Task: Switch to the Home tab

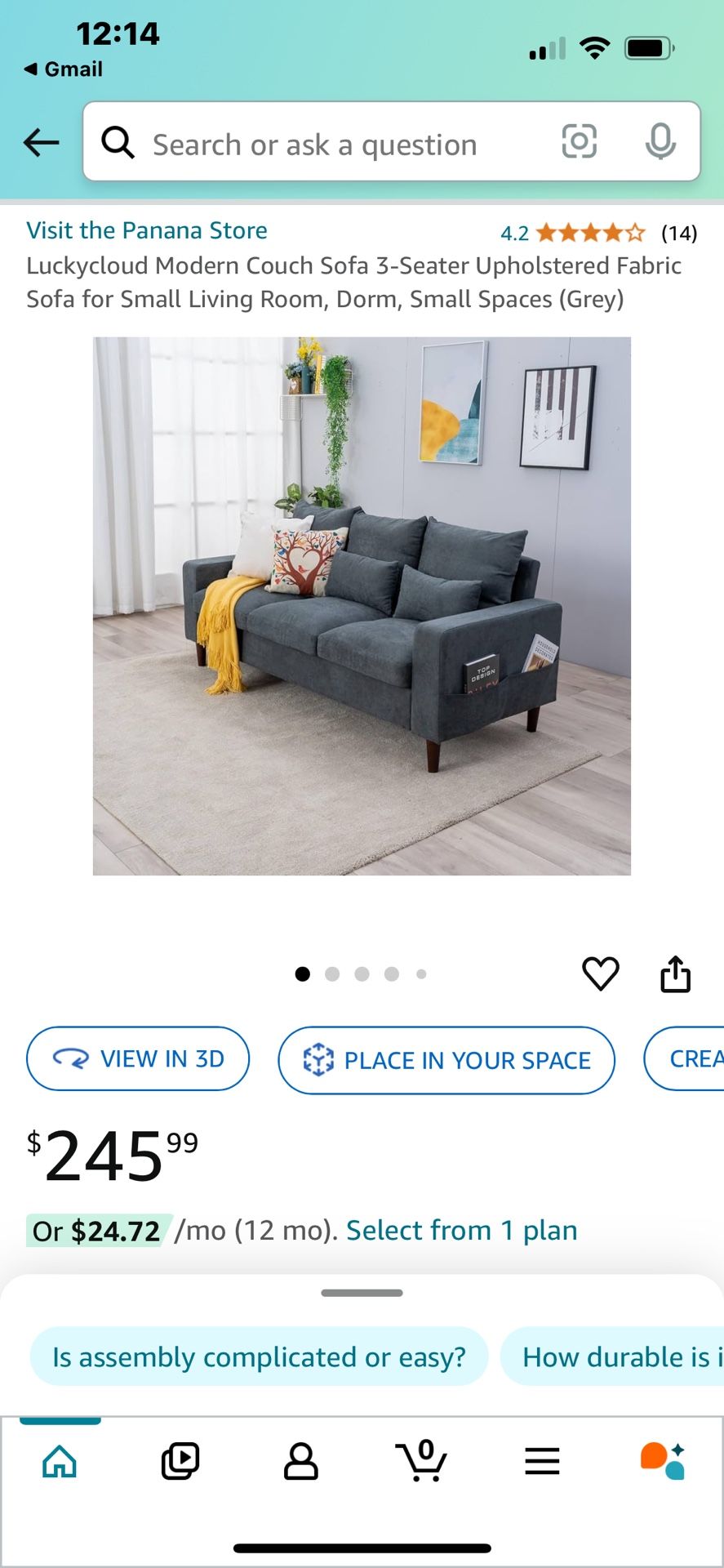Action: 60,1461
